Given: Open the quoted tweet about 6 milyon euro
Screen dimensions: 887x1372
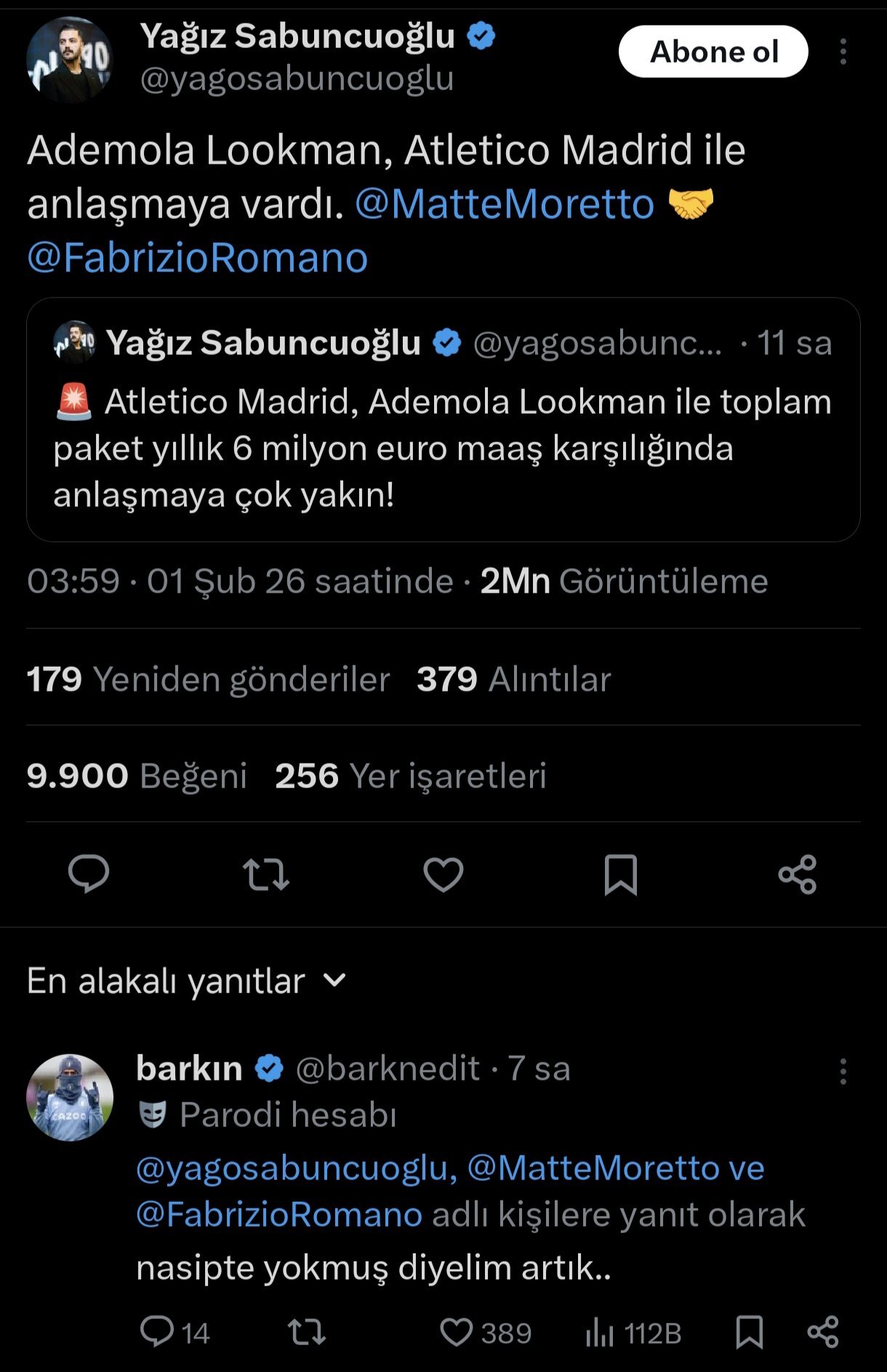Looking at the screenshot, I should coord(443,447).
